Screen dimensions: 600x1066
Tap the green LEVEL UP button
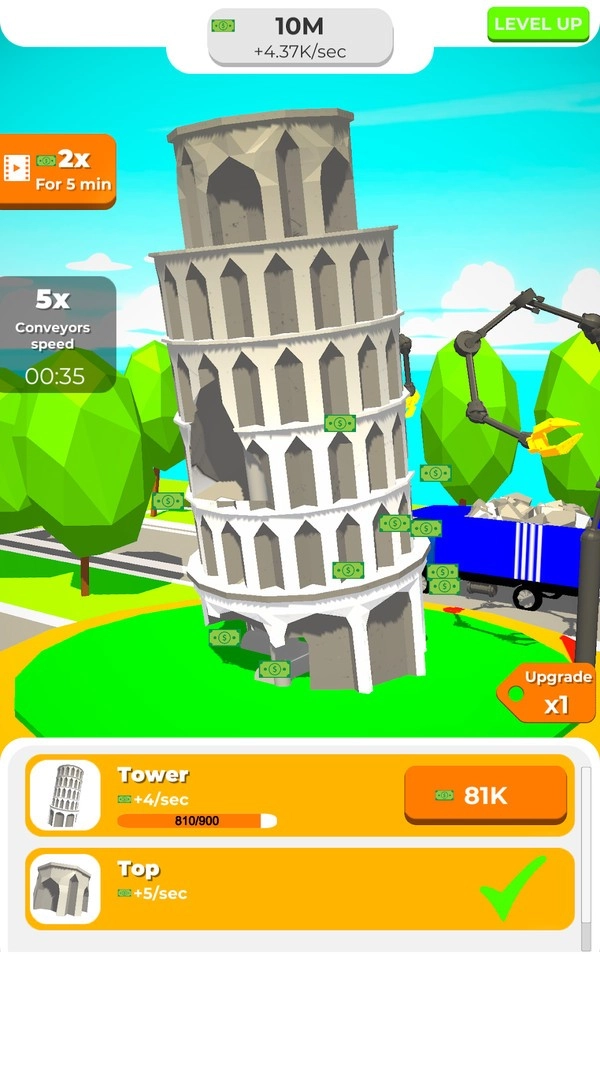[537, 24]
